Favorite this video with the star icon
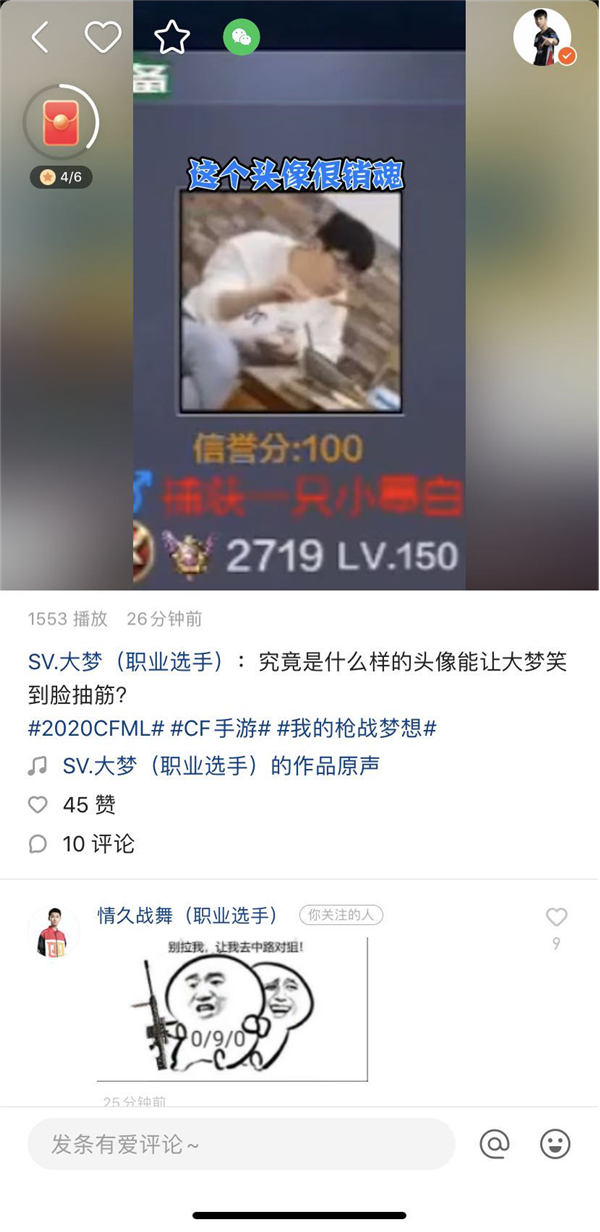 point(172,37)
